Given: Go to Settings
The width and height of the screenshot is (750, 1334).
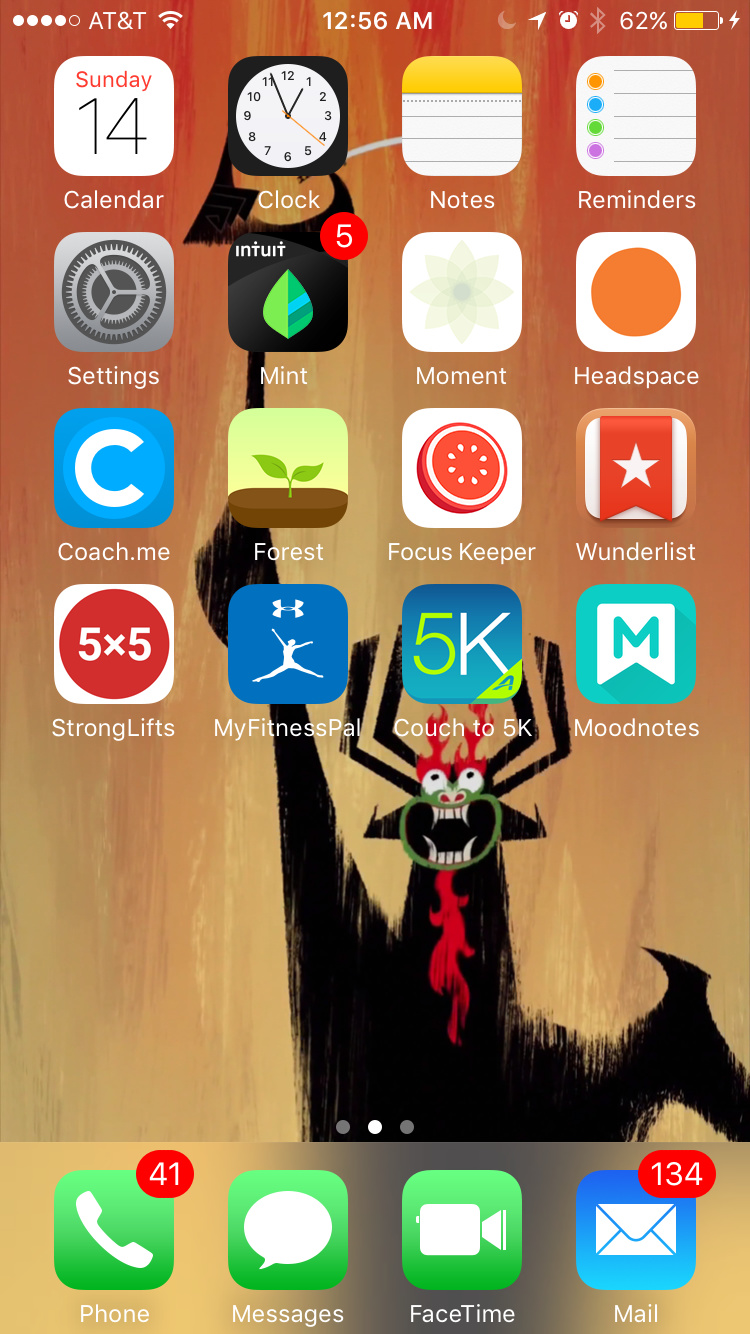Looking at the screenshot, I should (x=114, y=292).
